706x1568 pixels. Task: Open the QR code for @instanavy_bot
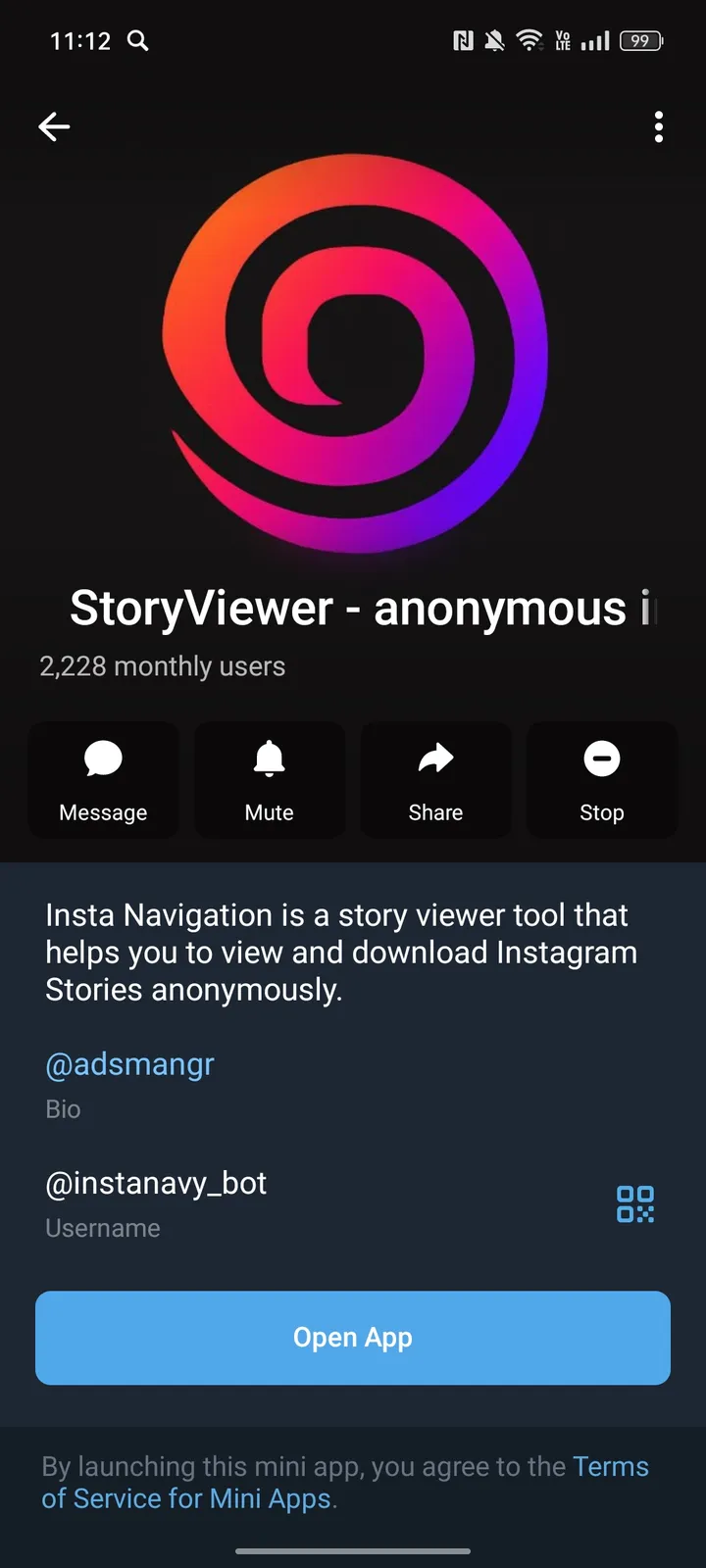coord(634,1204)
